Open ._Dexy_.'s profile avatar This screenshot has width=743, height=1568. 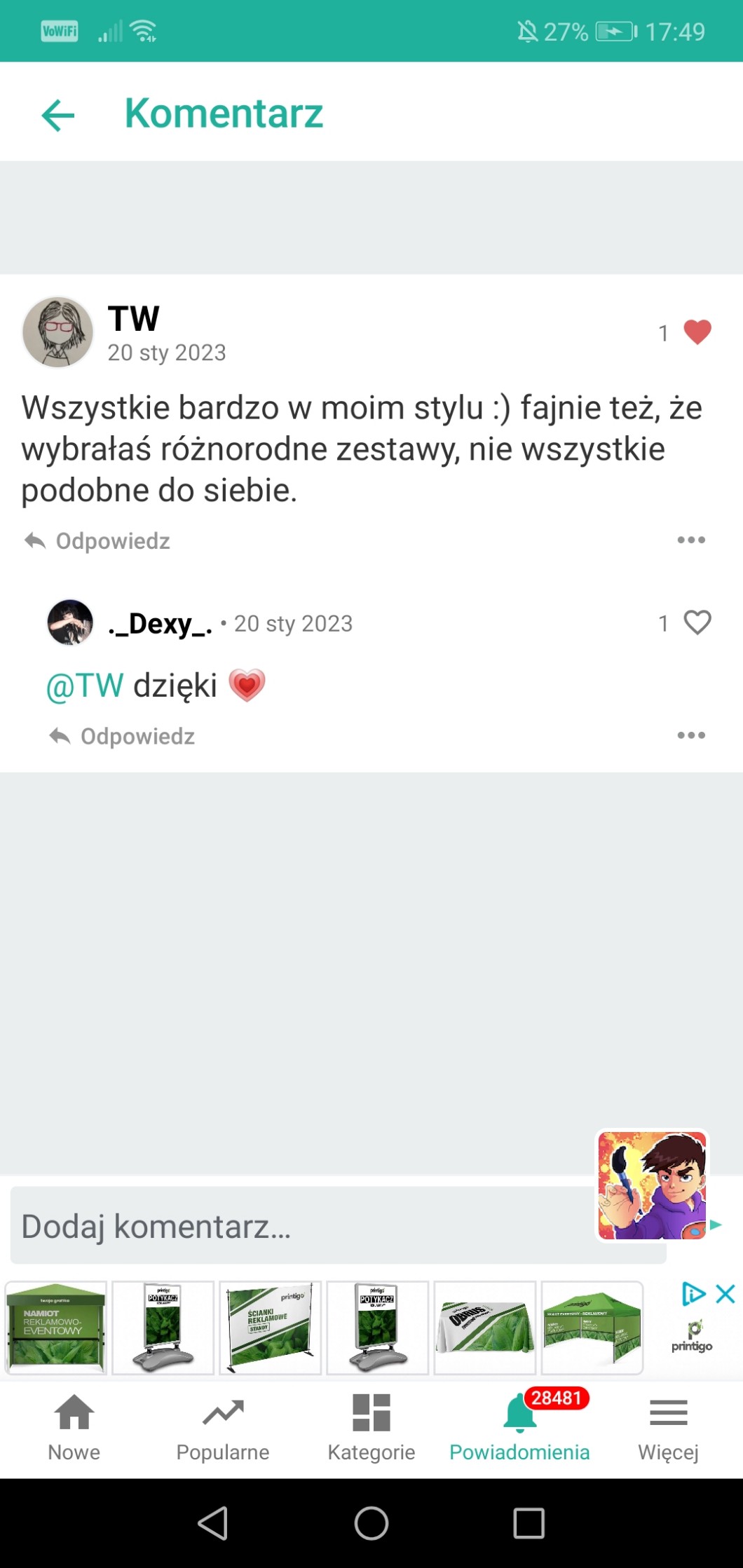click(70, 622)
